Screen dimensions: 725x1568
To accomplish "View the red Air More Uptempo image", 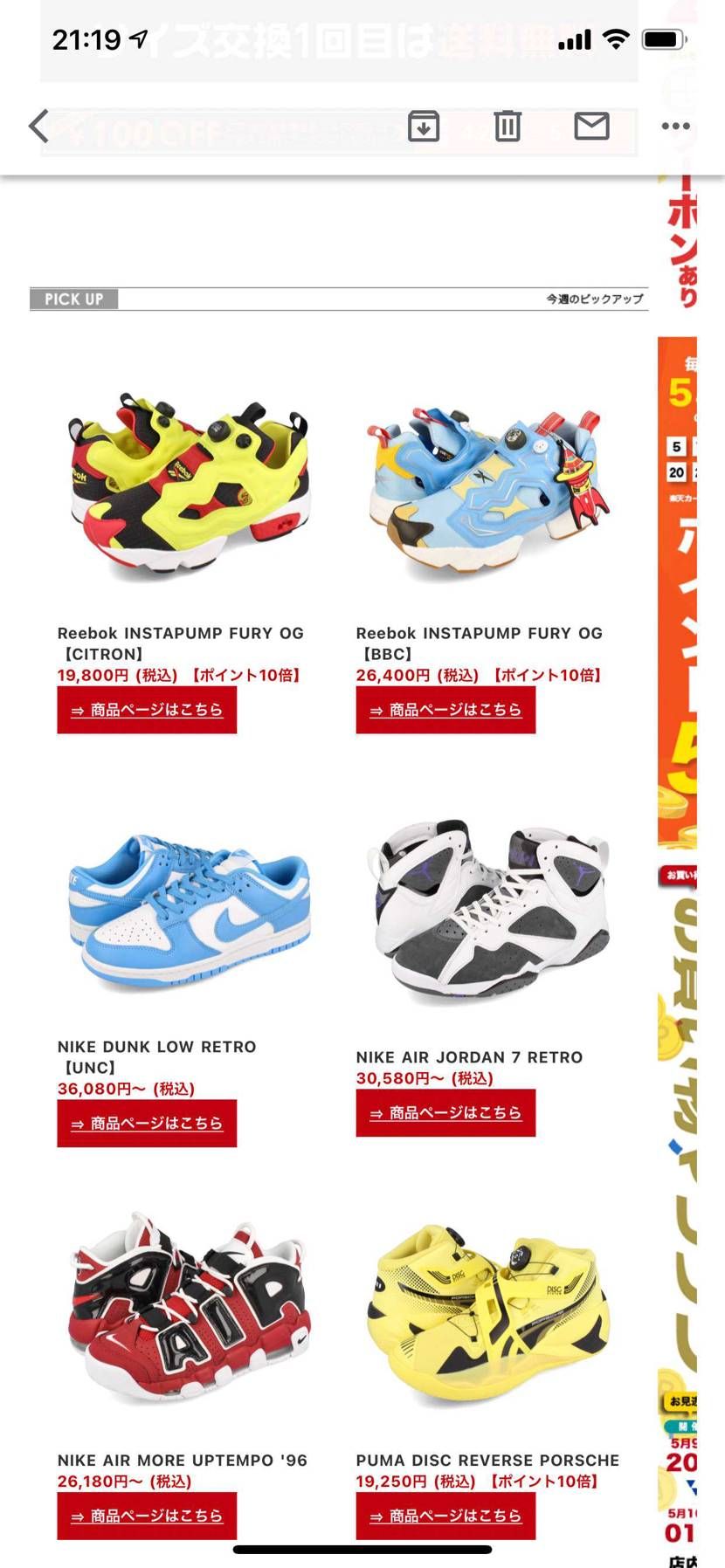I will (x=188, y=1305).
